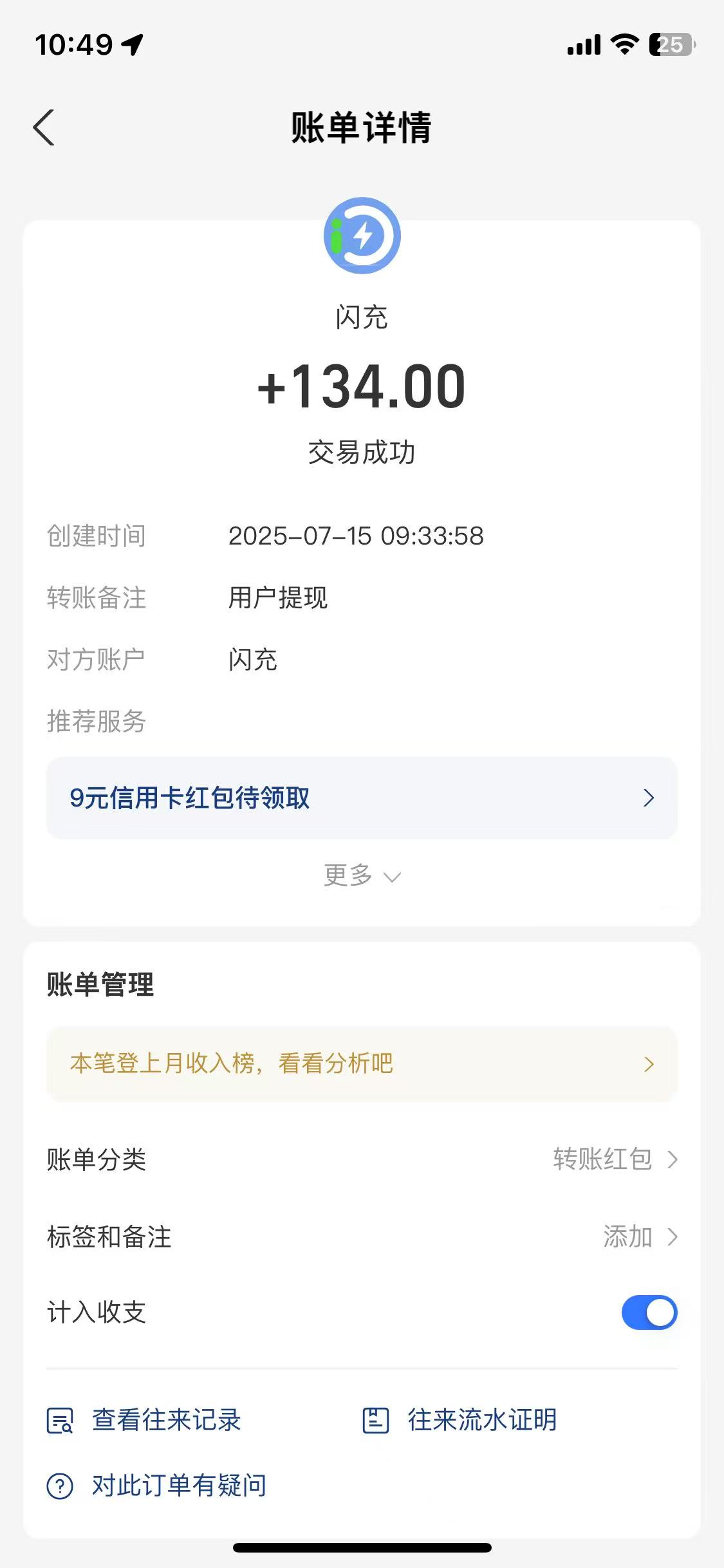Screen dimensions: 724x1568
Task: Open the 账单详情 page title menu
Action: tap(362, 127)
